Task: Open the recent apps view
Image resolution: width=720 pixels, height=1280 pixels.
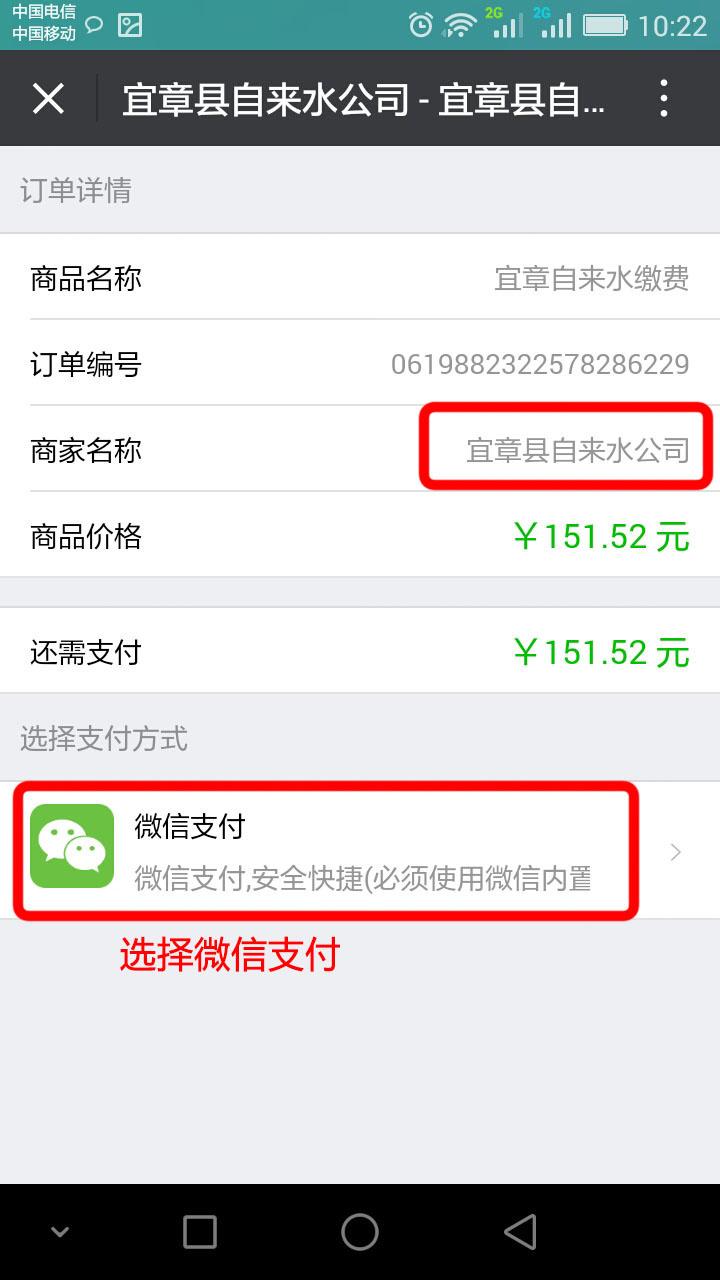Action: coord(200,1232)
